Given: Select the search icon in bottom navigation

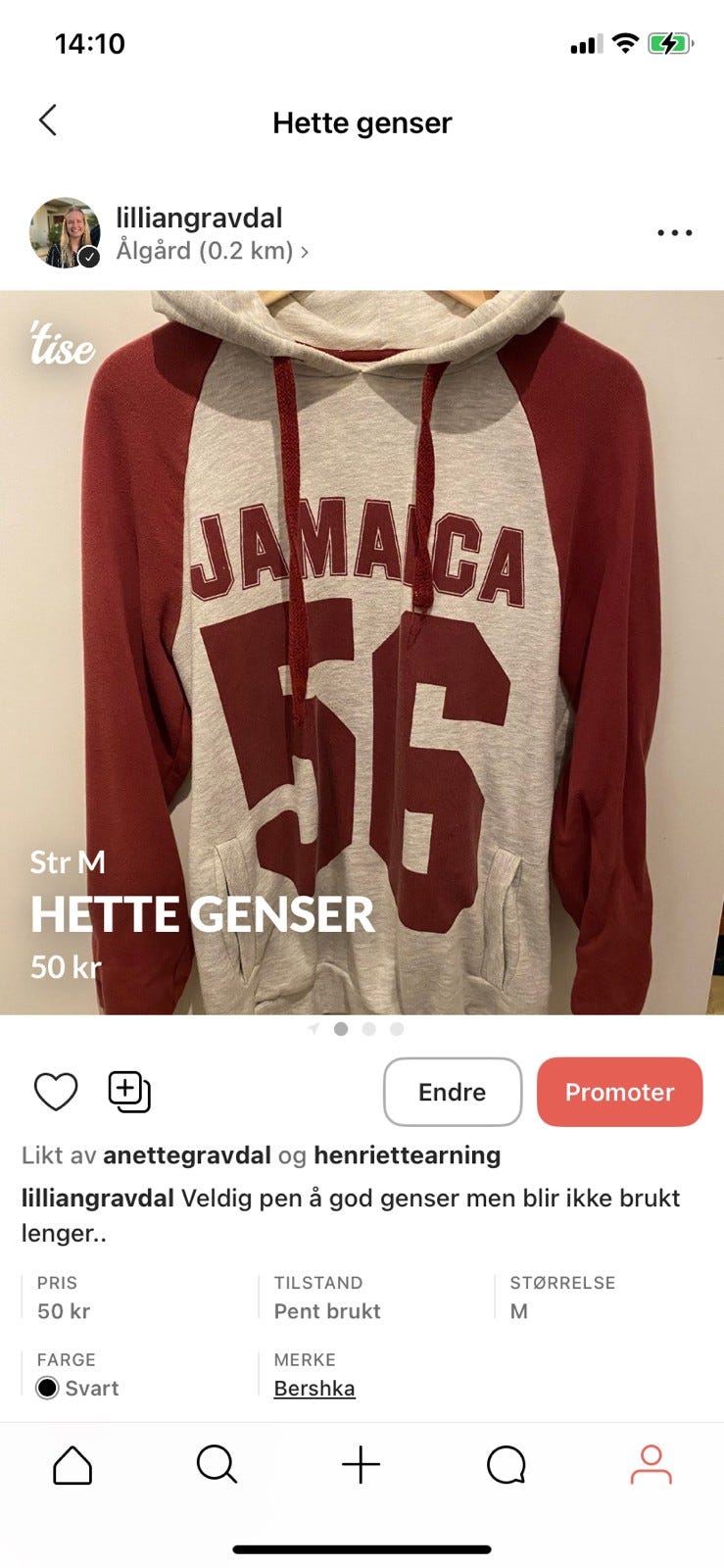Looking at the screenshot, I should tap(217, 1465).
